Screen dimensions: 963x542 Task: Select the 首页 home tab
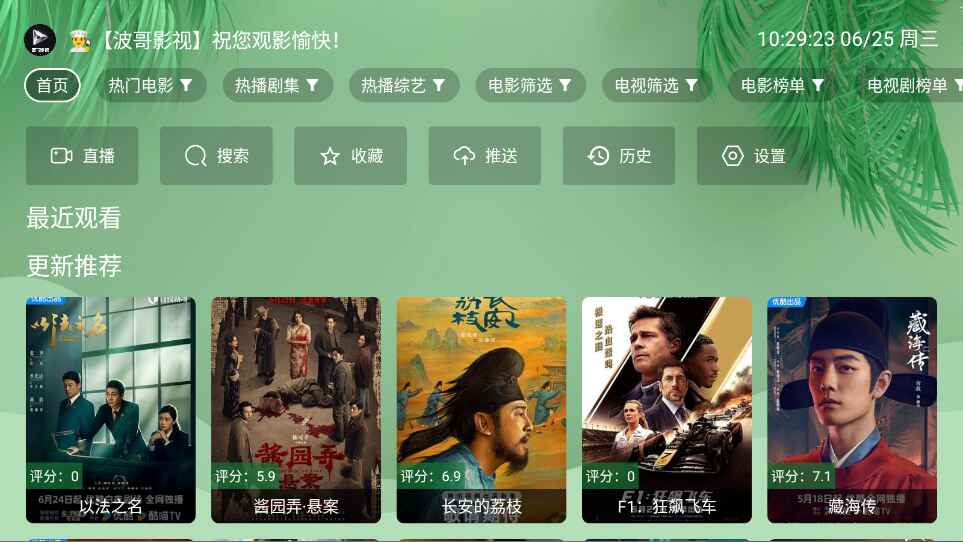click(52, 85)
